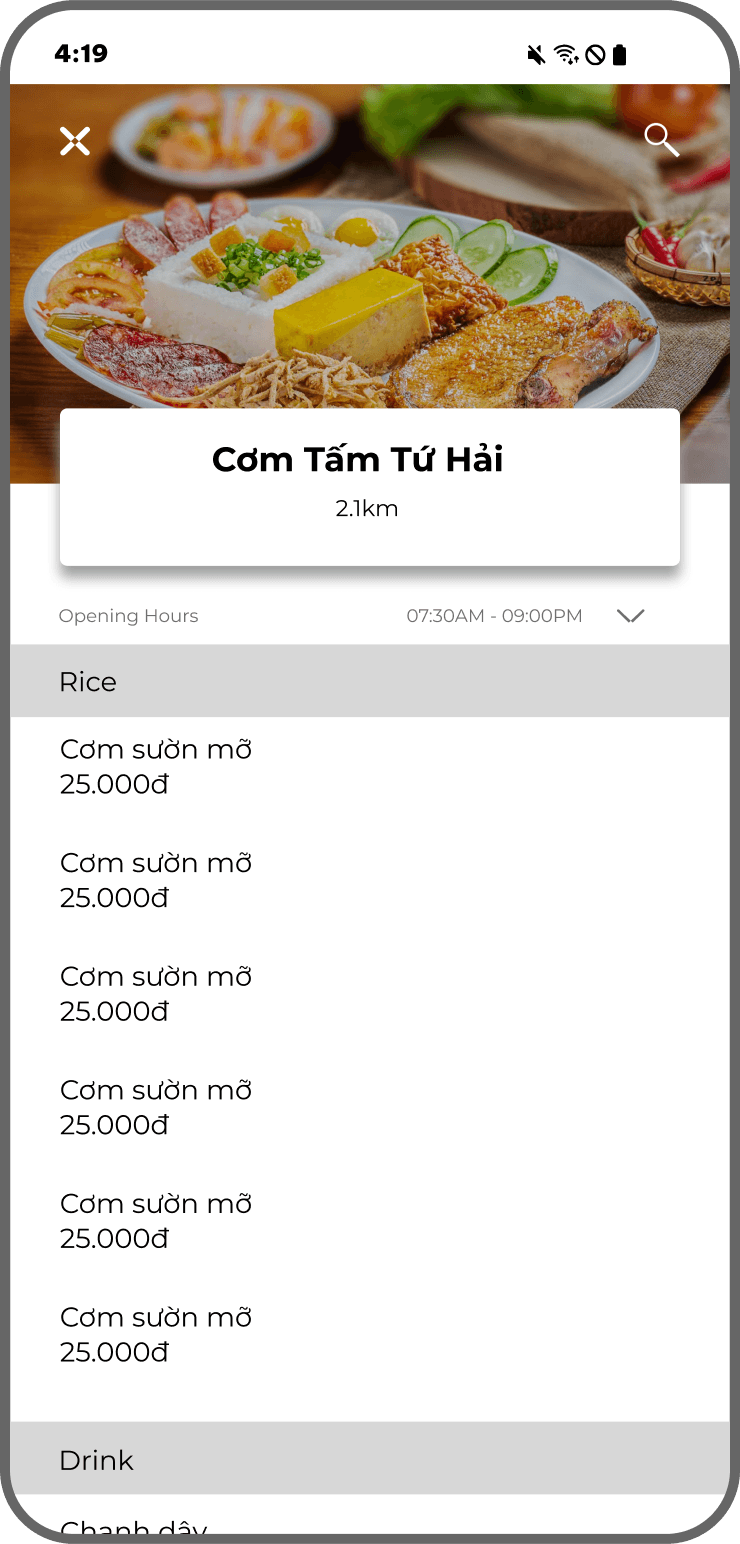740x1544 pixels.
Task: Click the 25.000đ price of the last rice dish
Action: (114, 1352)
